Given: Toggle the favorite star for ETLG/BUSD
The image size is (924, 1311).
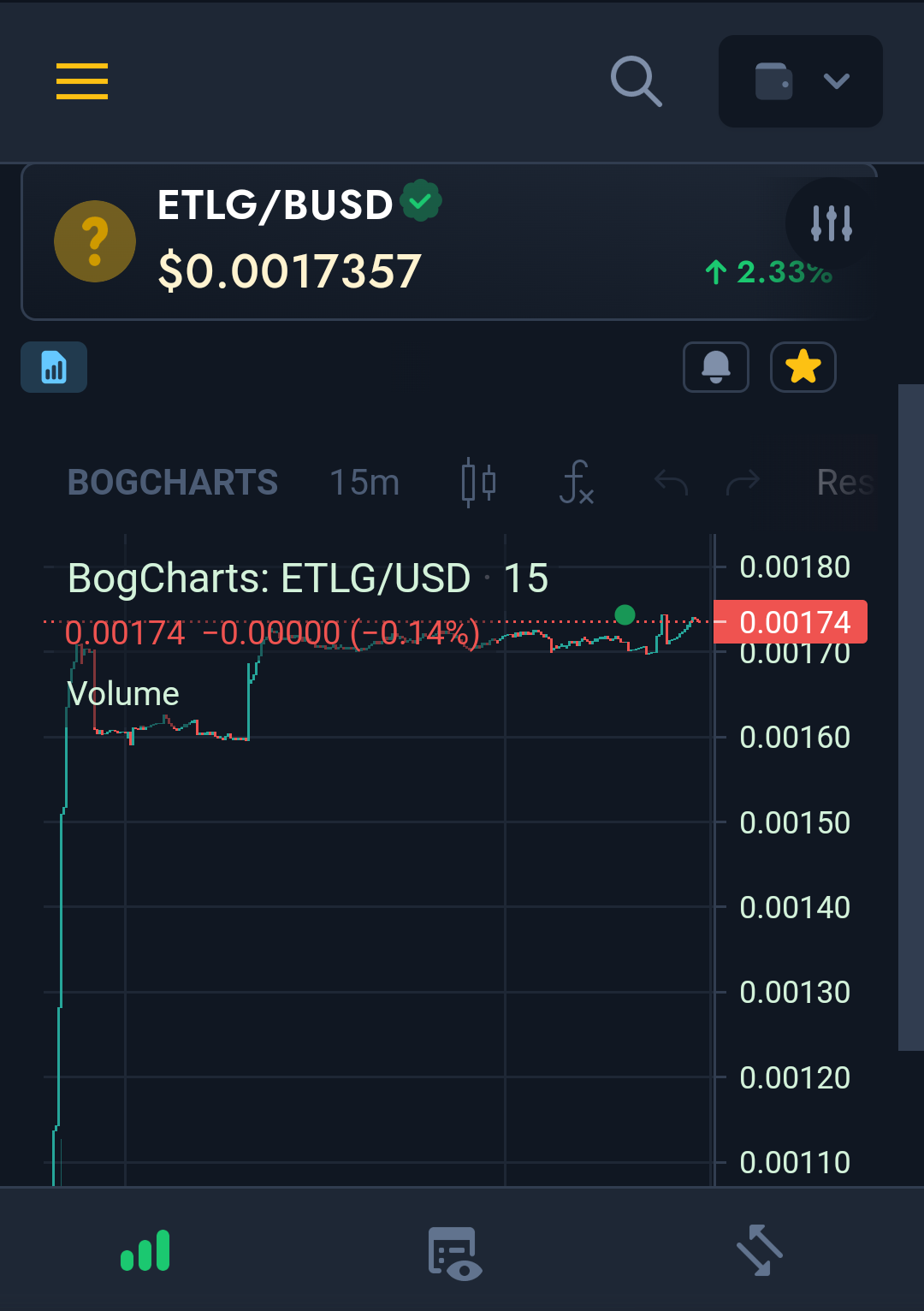Looking at the screenshot, I should (803, 367).
